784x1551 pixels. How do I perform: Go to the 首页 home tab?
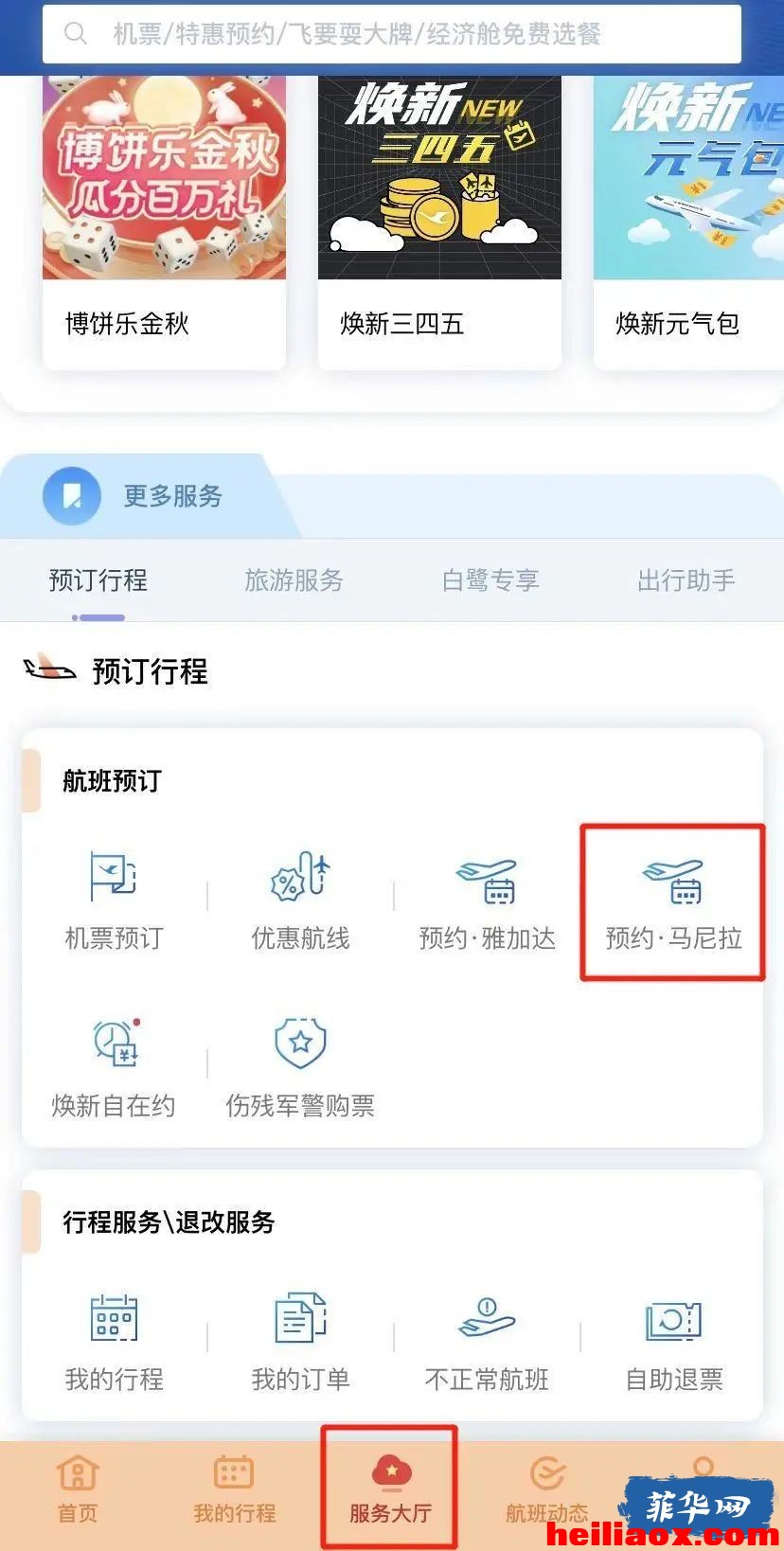[78, 1489]
